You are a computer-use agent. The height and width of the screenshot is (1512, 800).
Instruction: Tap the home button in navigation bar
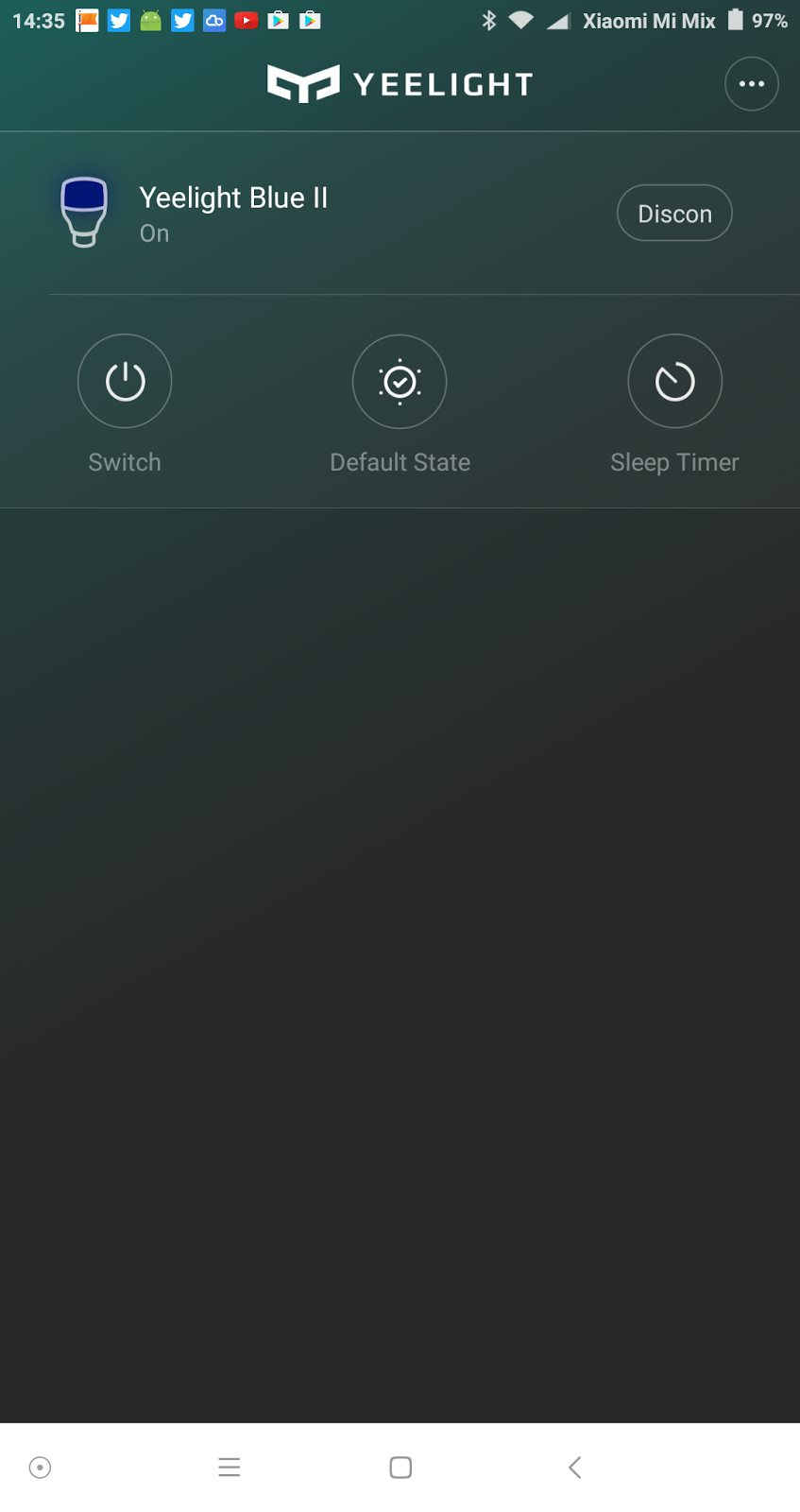400,1467
